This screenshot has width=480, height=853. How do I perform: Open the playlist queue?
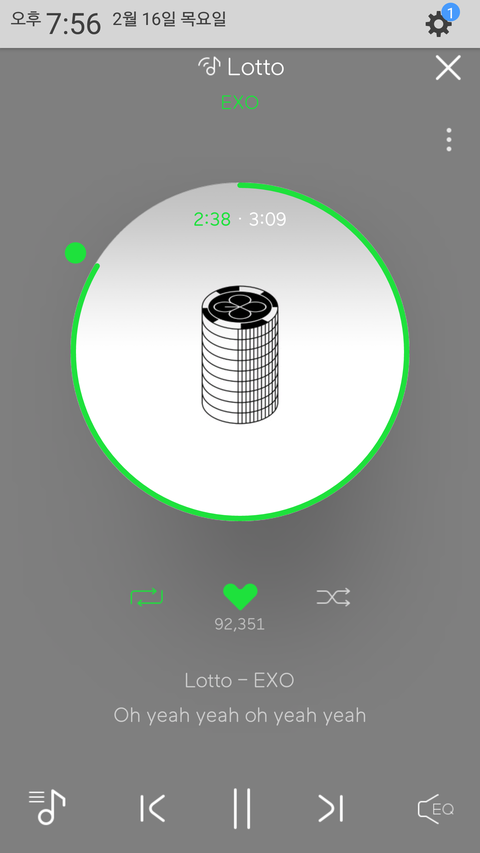[47, 807]
